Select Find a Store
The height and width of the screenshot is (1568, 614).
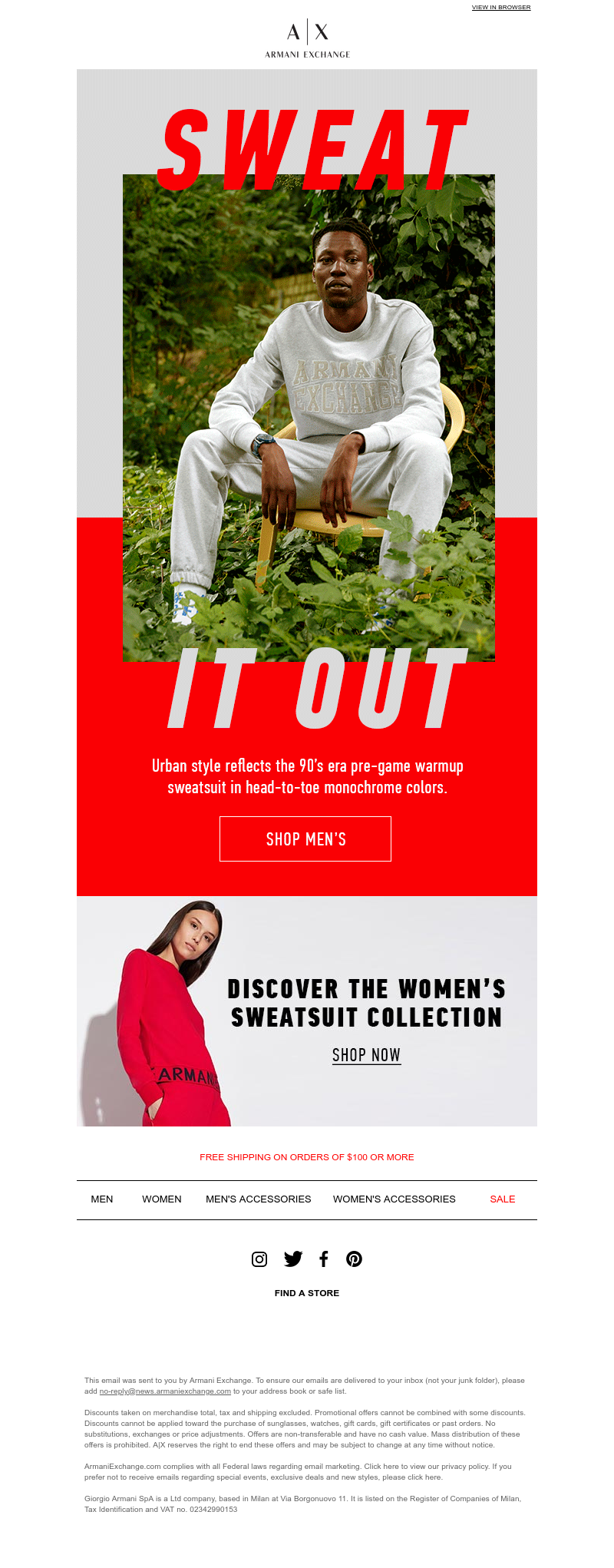[x=307, y=1293]
